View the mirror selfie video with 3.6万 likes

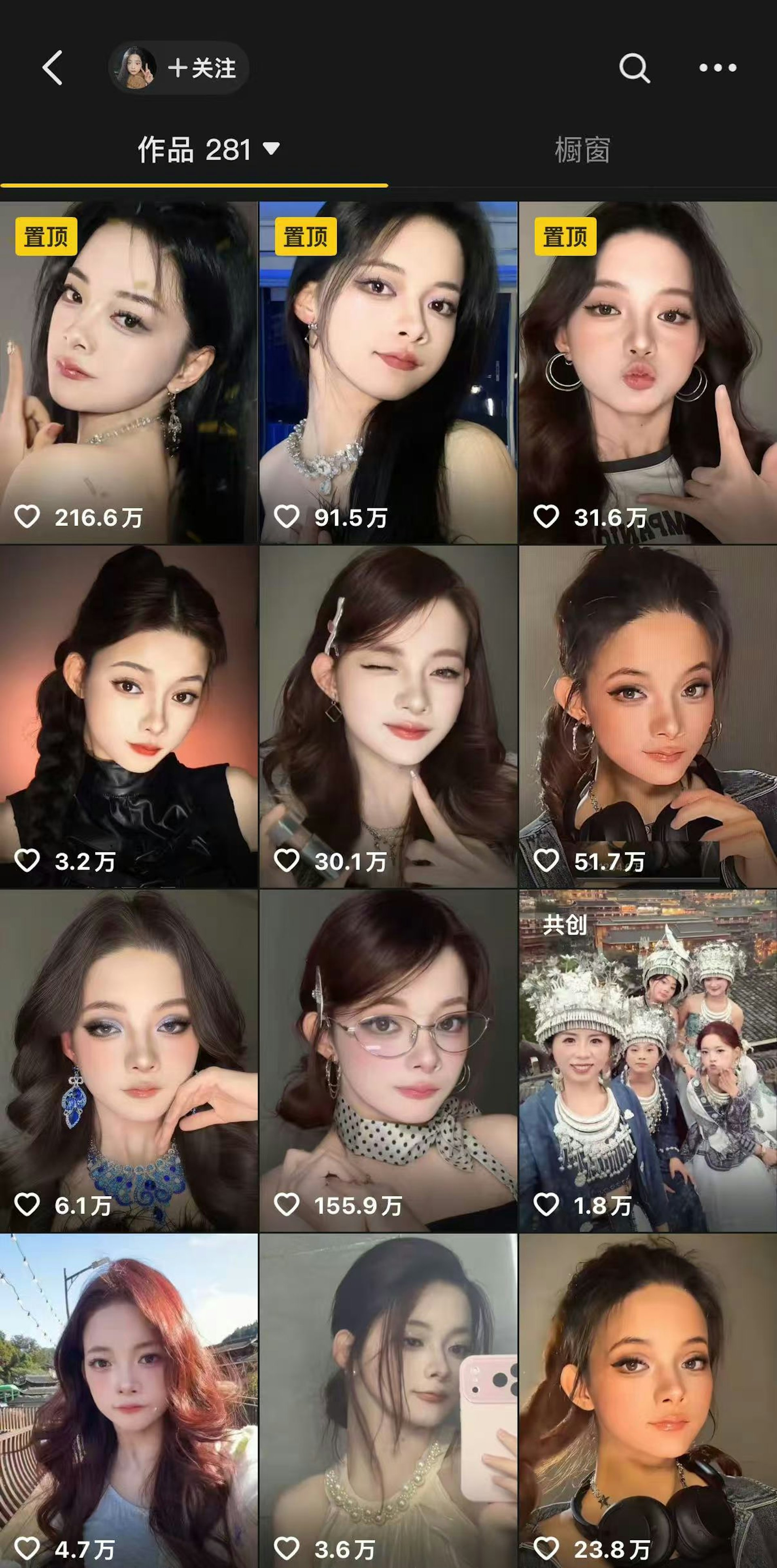point(388,1400)
